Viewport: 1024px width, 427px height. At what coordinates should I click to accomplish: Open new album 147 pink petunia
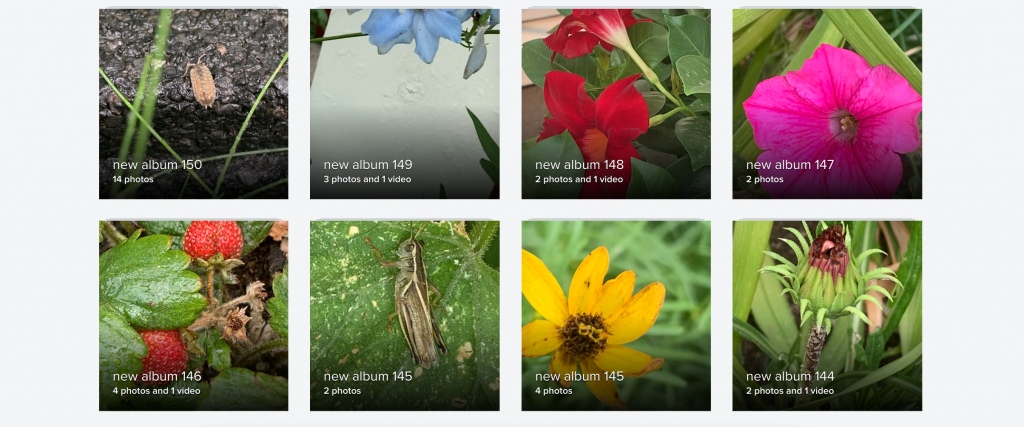coord(827,104)
